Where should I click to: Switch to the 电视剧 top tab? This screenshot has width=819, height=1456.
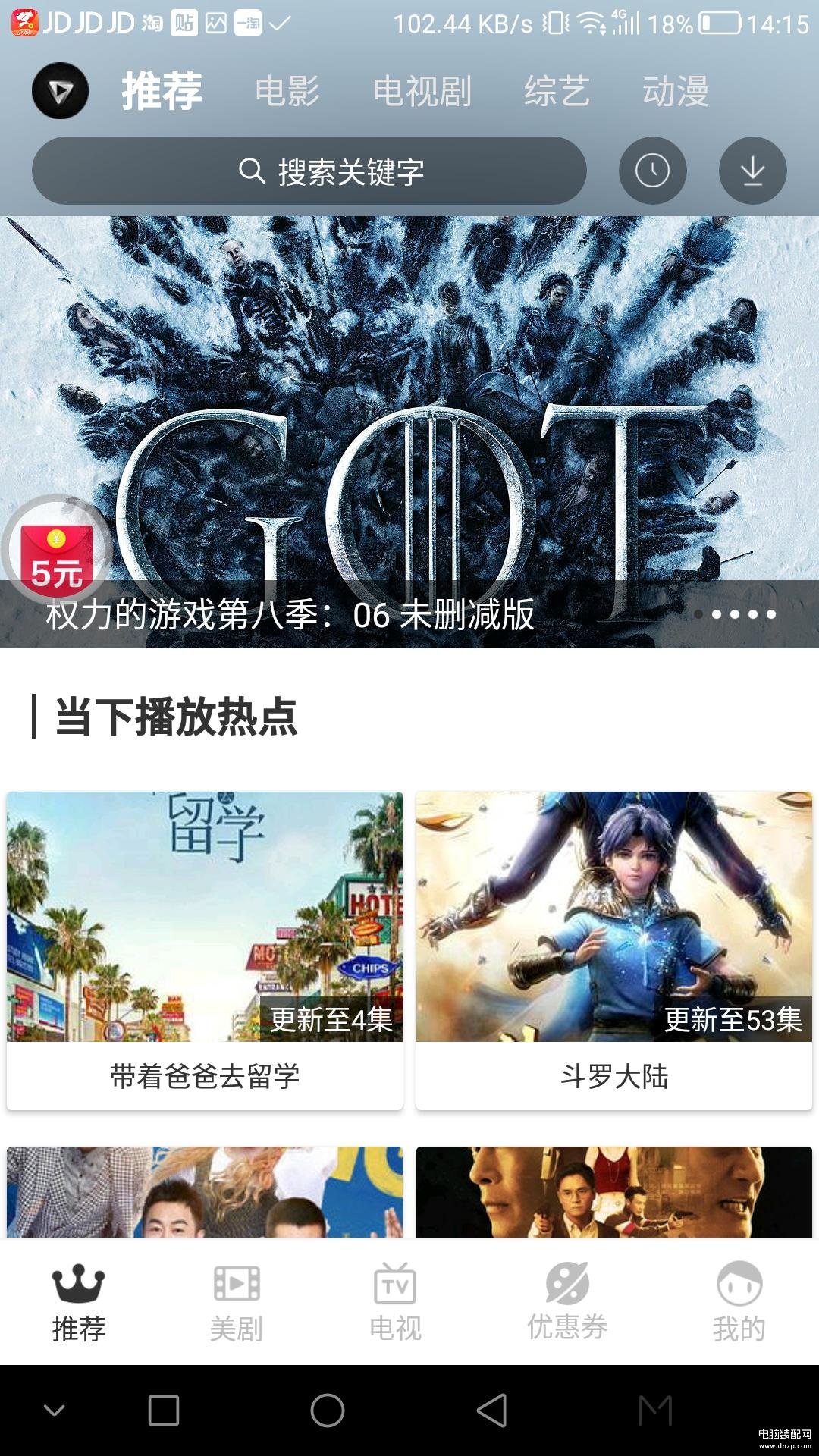click(422, 91)
